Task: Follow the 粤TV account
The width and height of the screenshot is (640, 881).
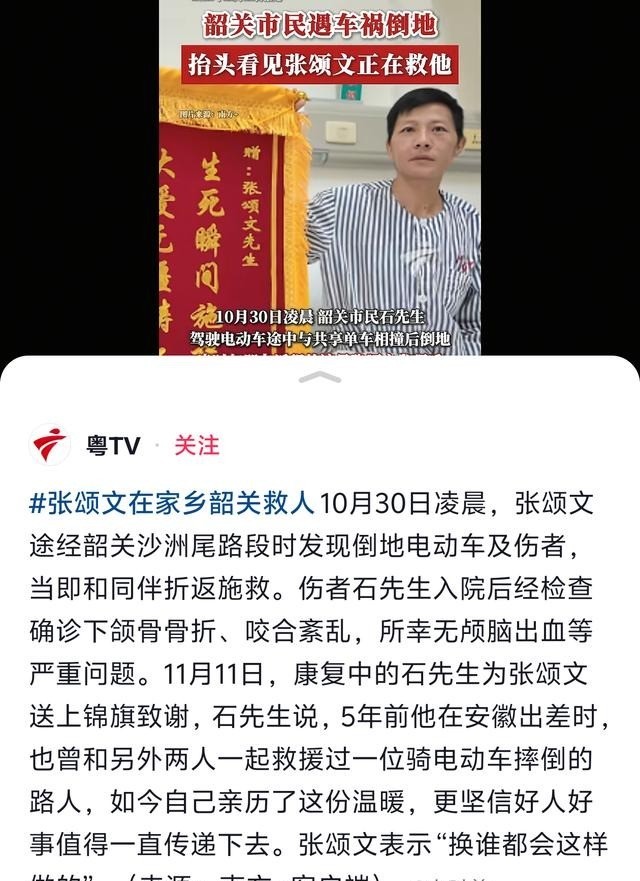Action: point(197,445)
